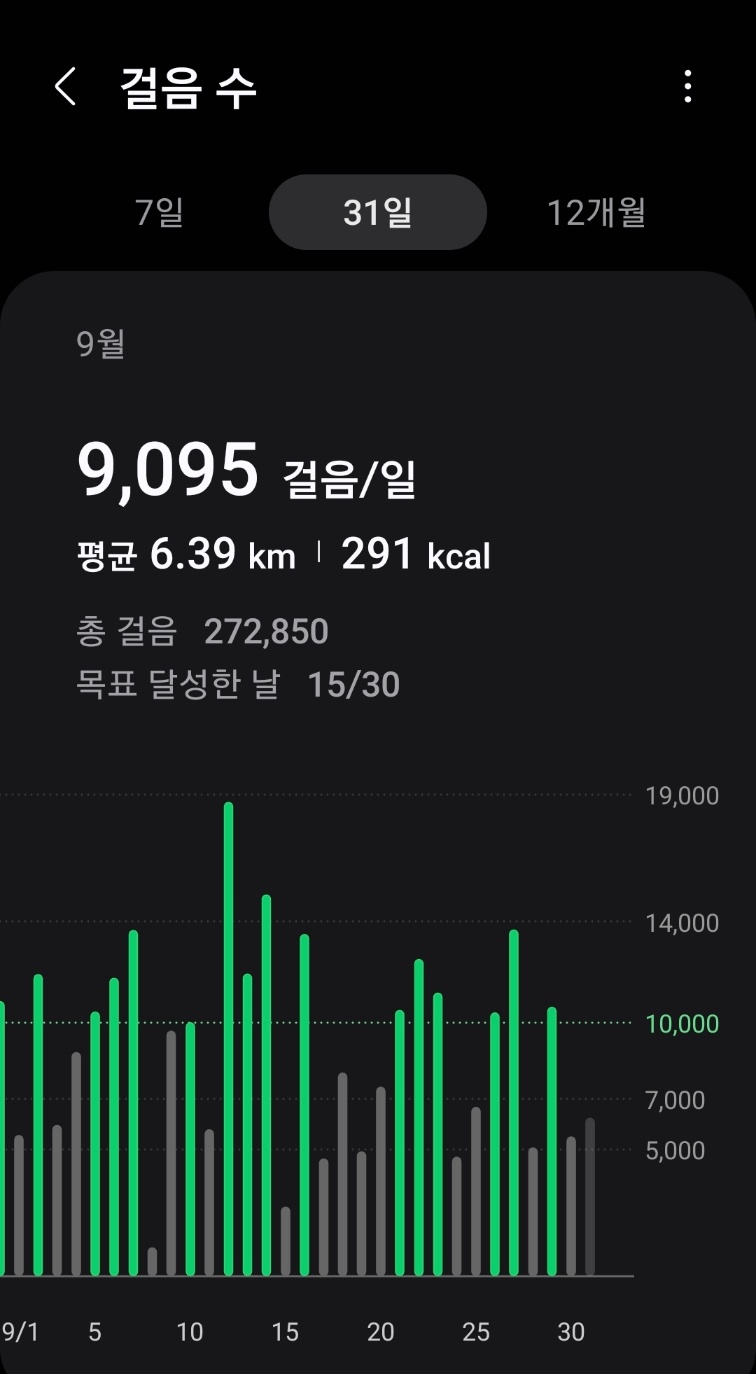
Task: Switch to the 12개월 tab
Action: click(596, 212)
